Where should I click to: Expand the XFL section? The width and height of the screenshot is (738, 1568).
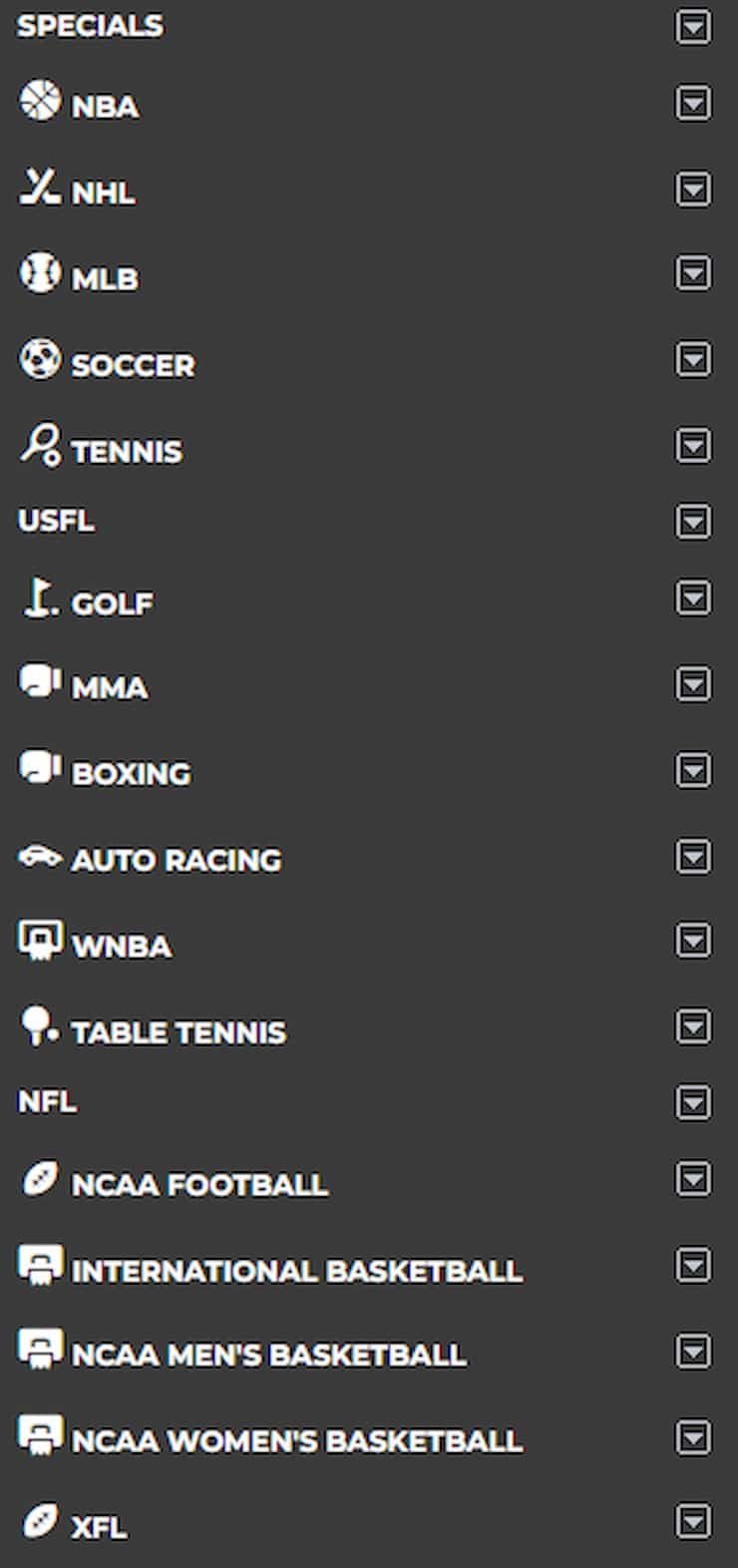[693, 1522]
